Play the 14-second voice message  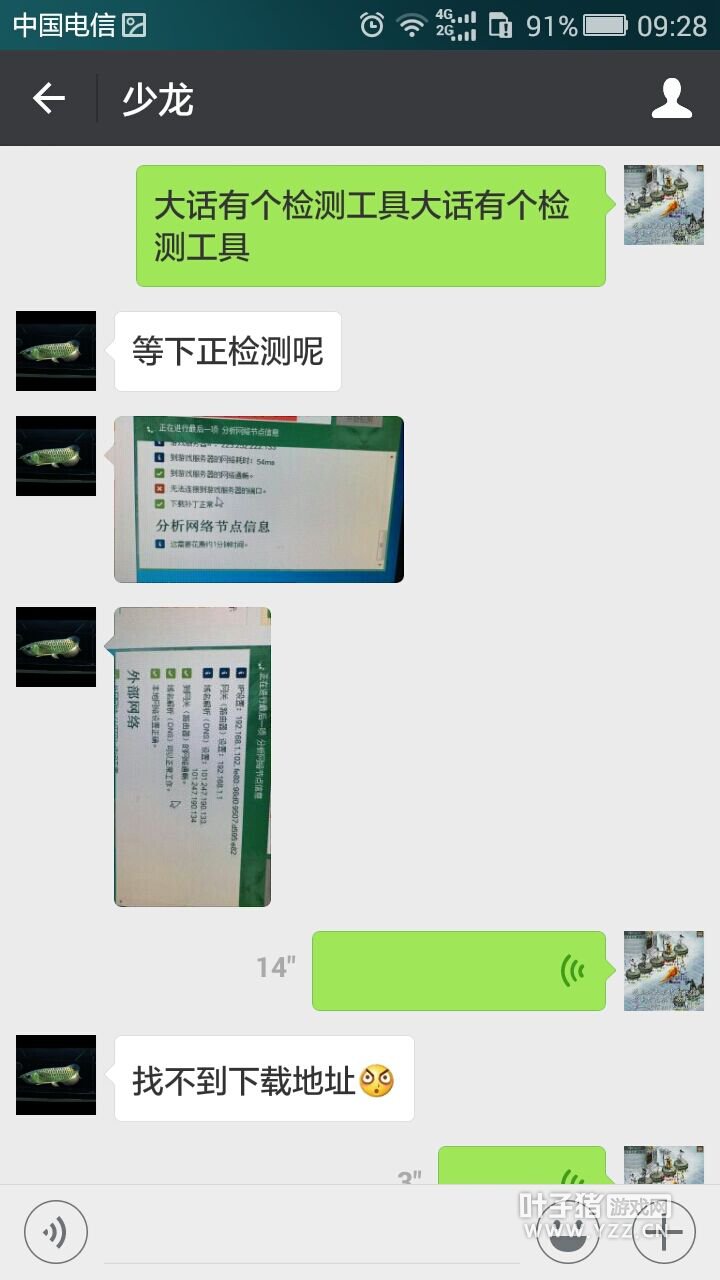coord(459,970)
